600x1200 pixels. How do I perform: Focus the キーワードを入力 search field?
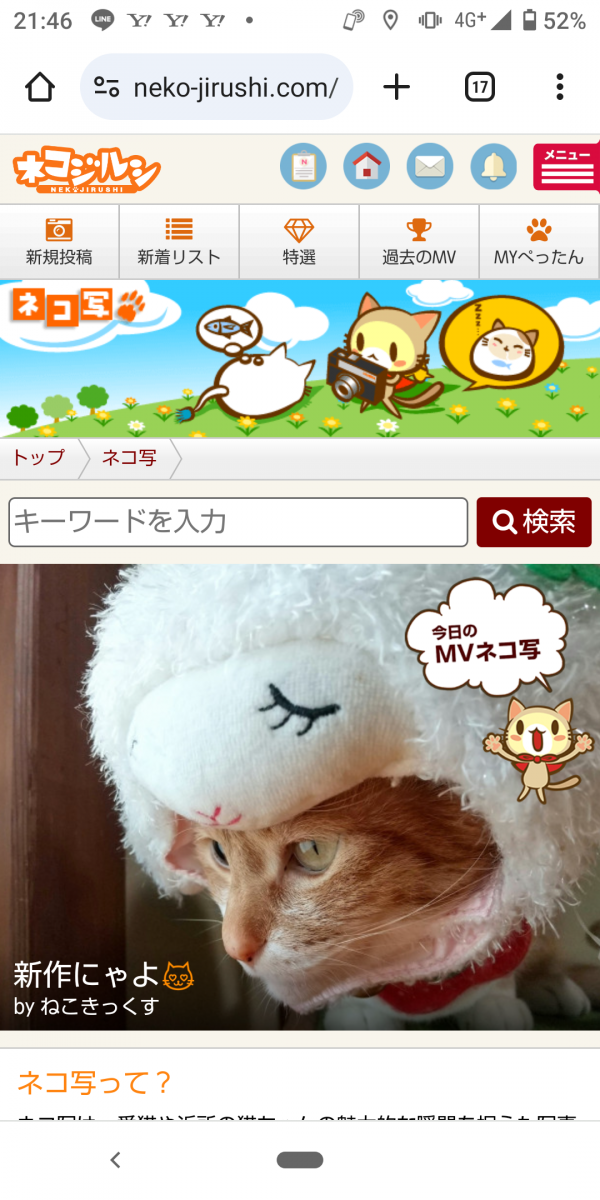click(238, 522)
